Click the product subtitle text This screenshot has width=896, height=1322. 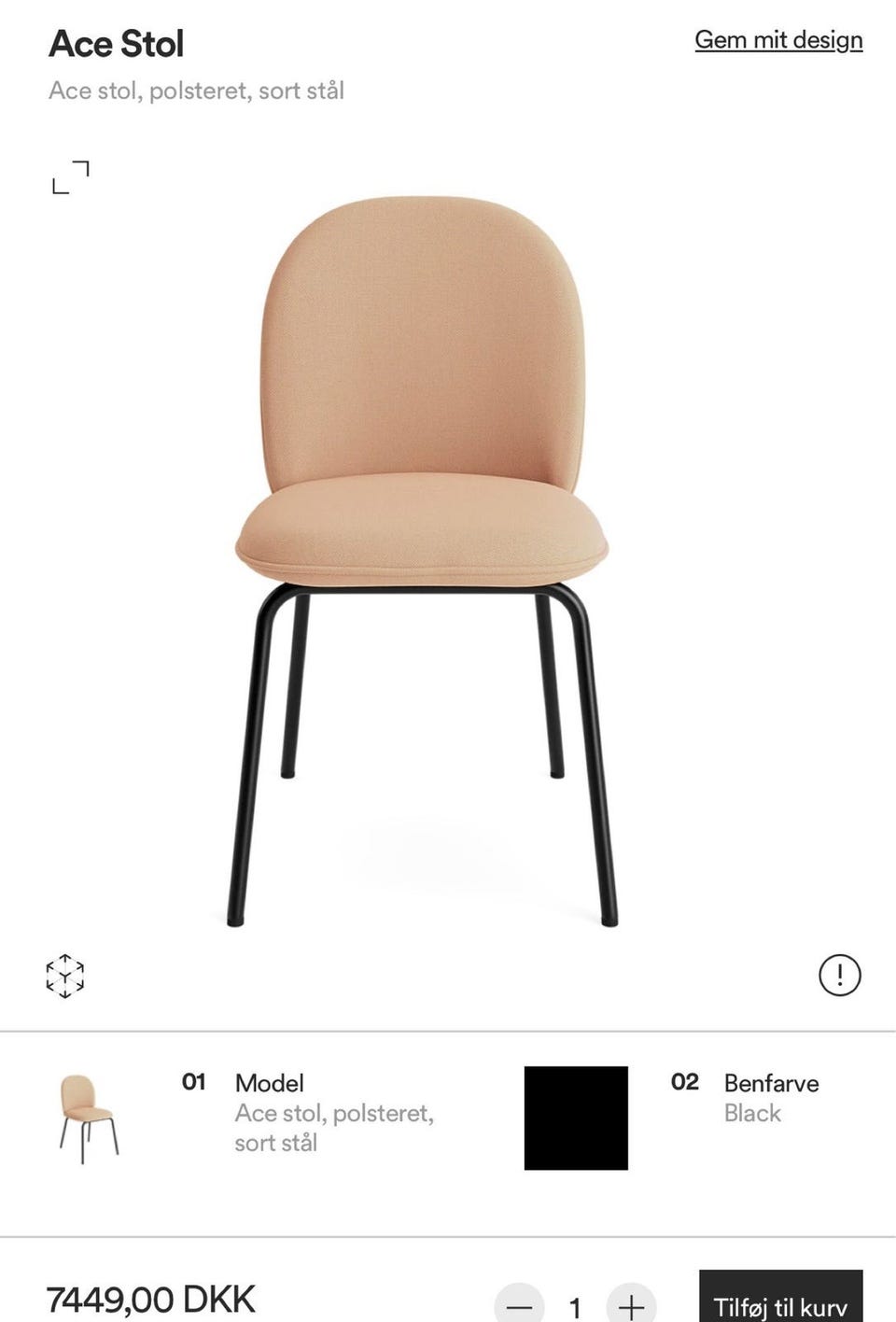[x=197, y=91]
